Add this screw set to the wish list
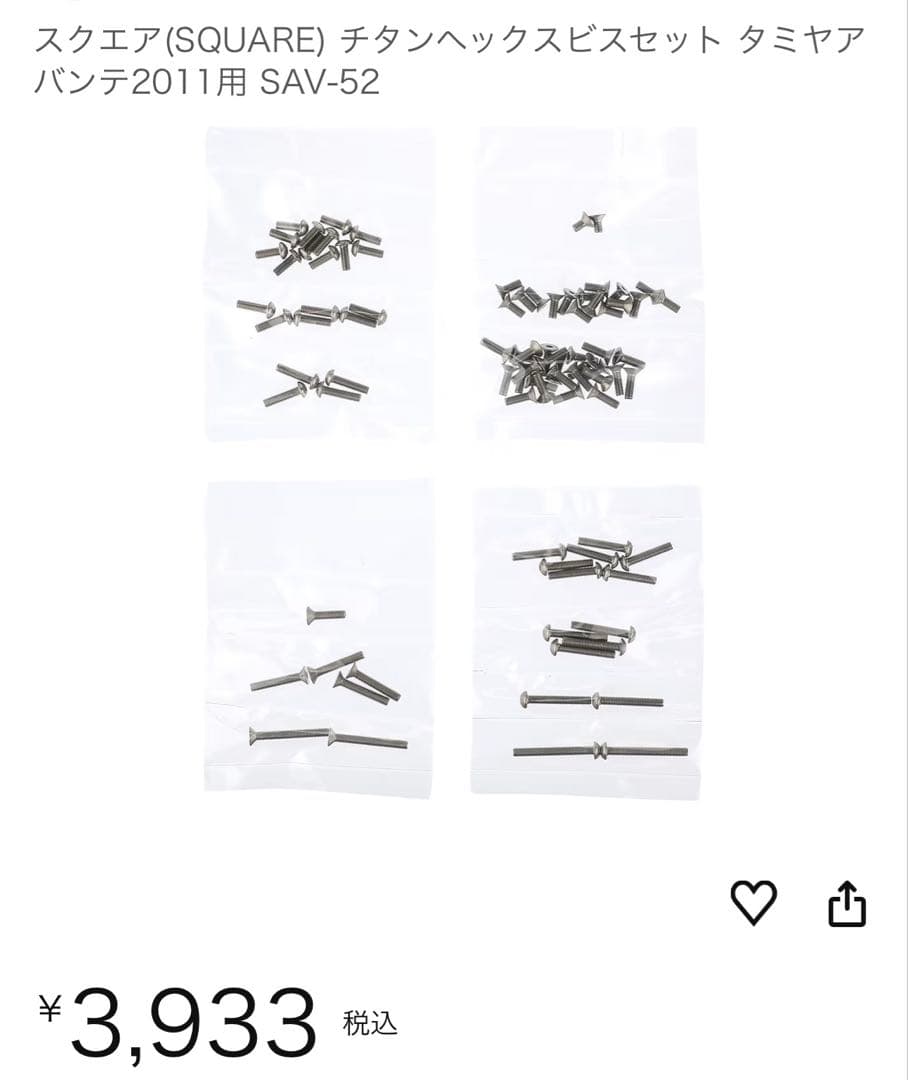908x1080 pixels. [754, 904]
